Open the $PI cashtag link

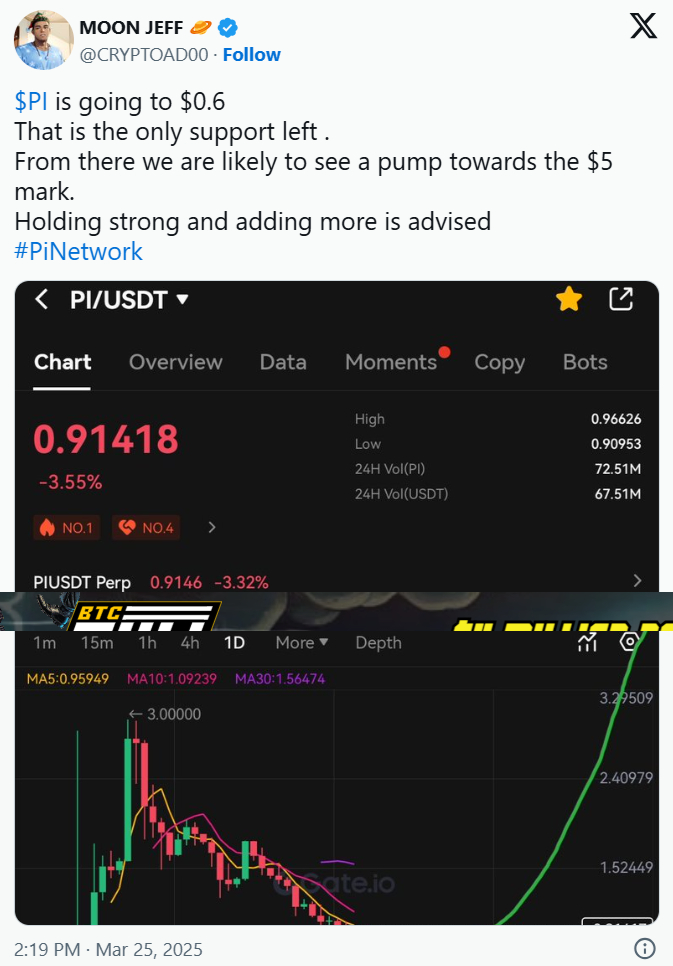31,101
